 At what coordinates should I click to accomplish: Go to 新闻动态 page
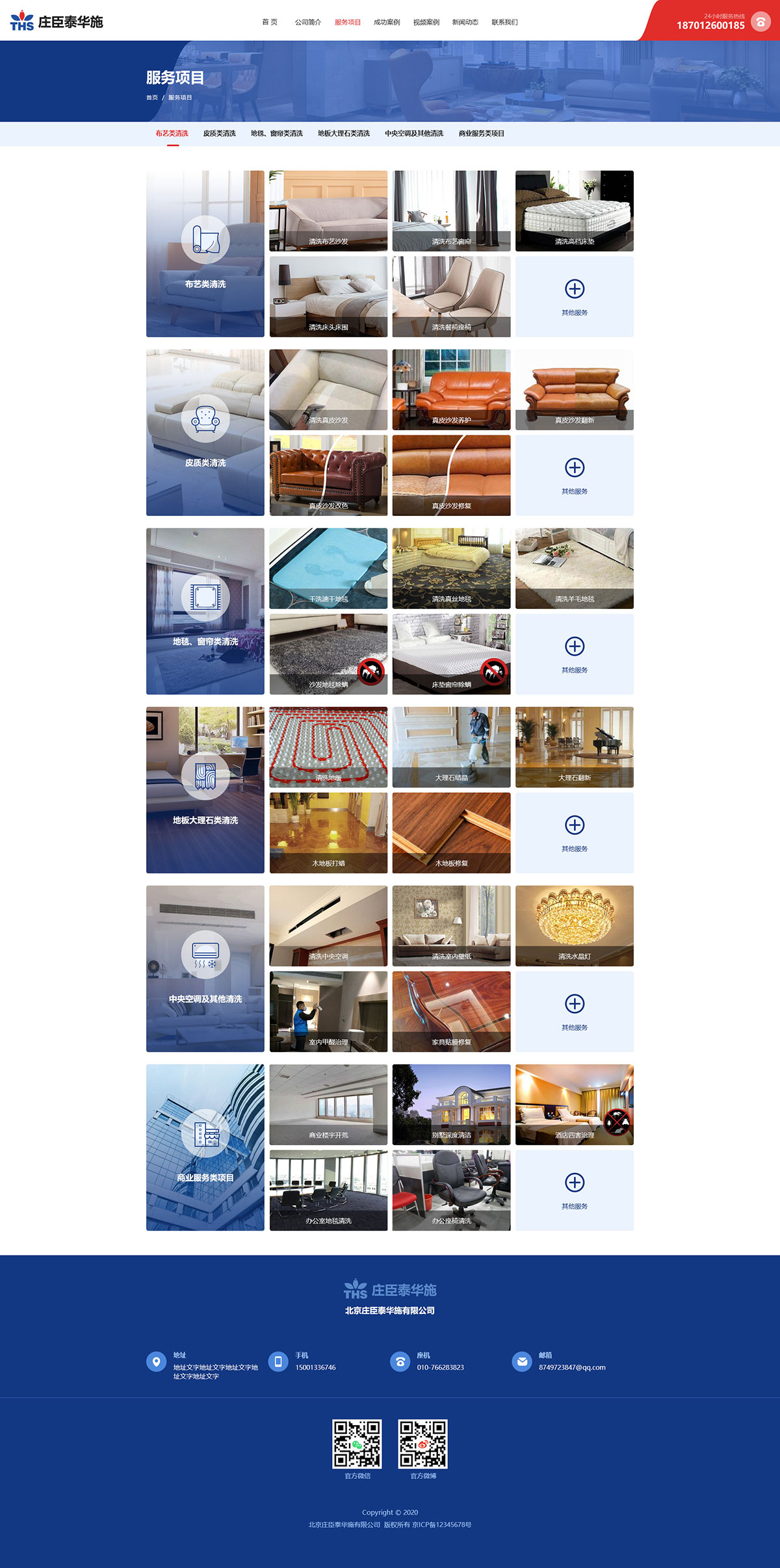coord(465,22)
